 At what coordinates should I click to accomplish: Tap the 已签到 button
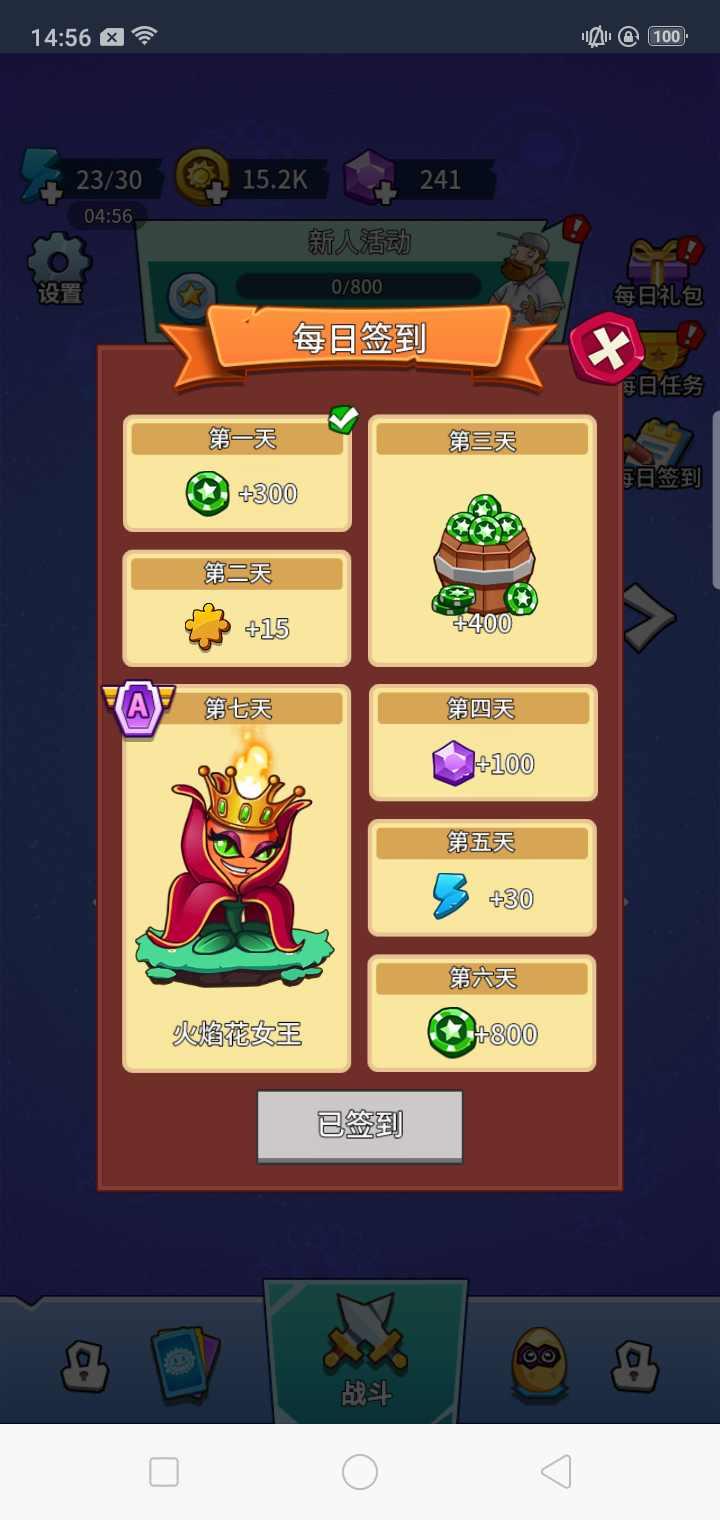(360, 1125)
